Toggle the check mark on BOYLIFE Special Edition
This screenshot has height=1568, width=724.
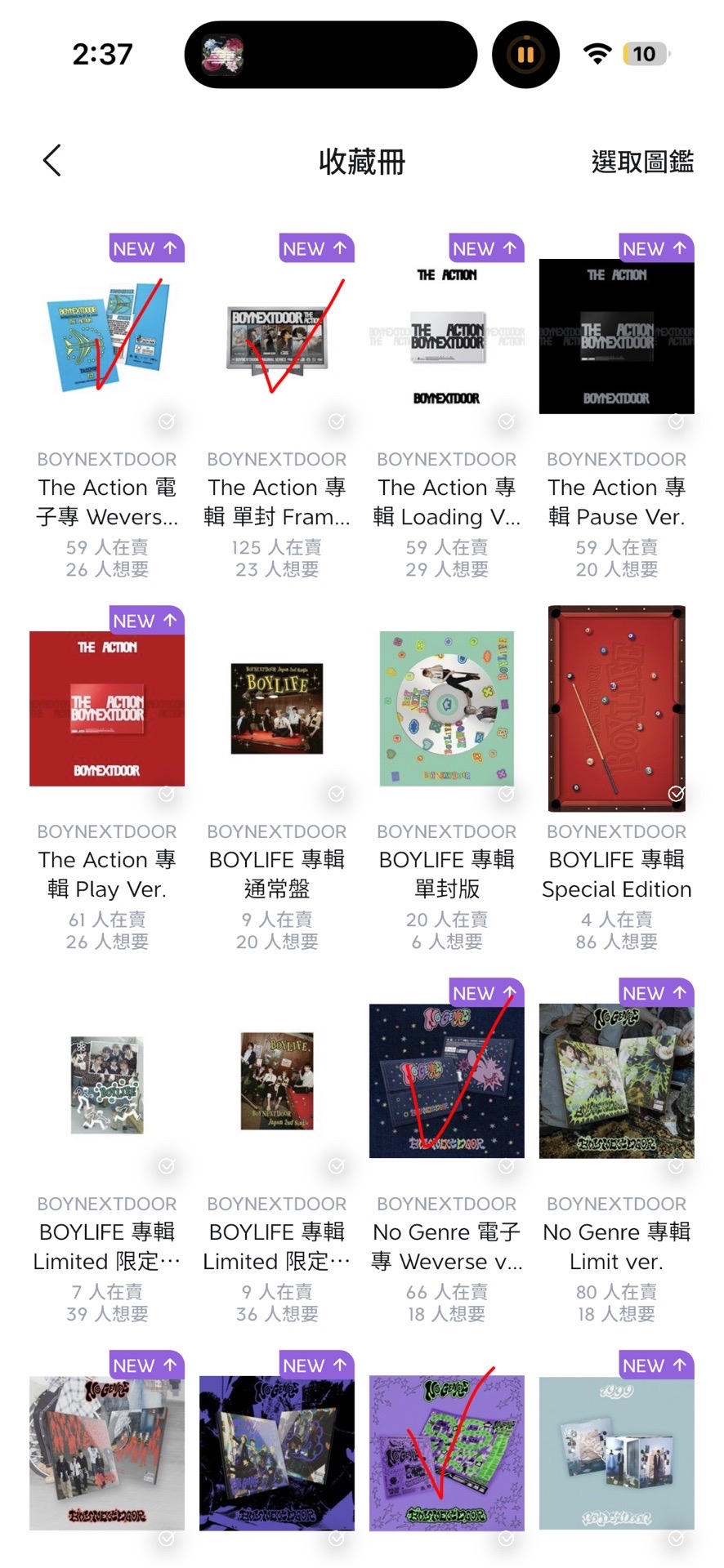tap(677, 794)
